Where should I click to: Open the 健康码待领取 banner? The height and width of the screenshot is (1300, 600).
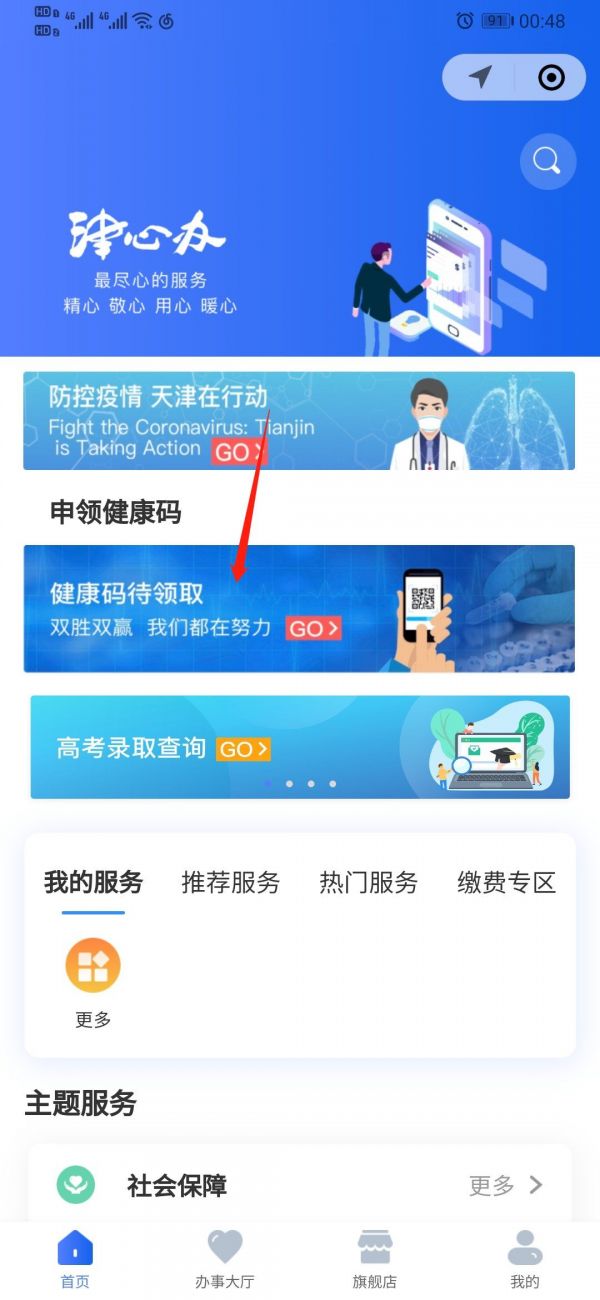point(299,608)
